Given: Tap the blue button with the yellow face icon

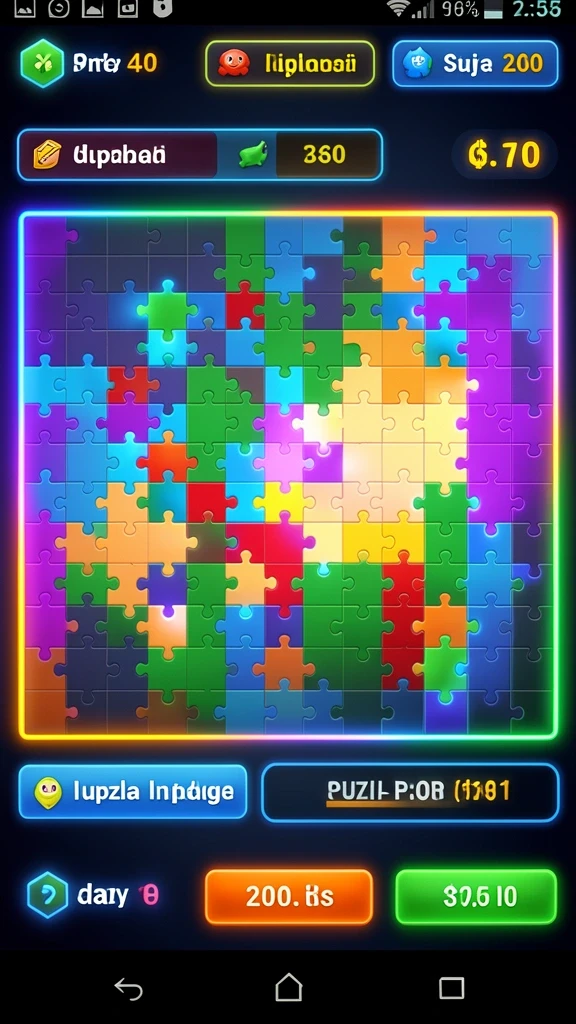Looking at the screenshot, I should 133,792.
